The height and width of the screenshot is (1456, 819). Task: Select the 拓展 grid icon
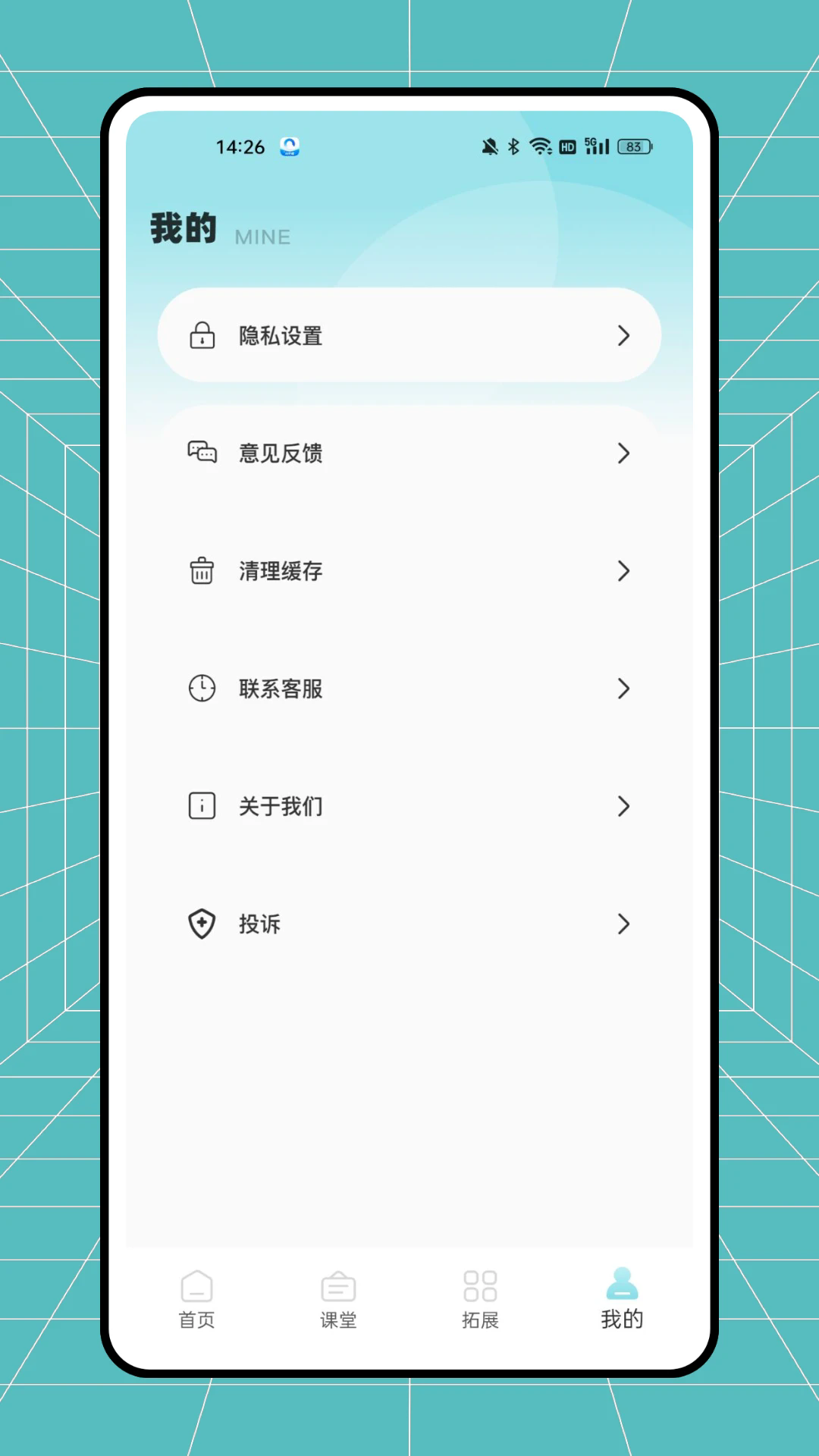tap(479, 1286)
